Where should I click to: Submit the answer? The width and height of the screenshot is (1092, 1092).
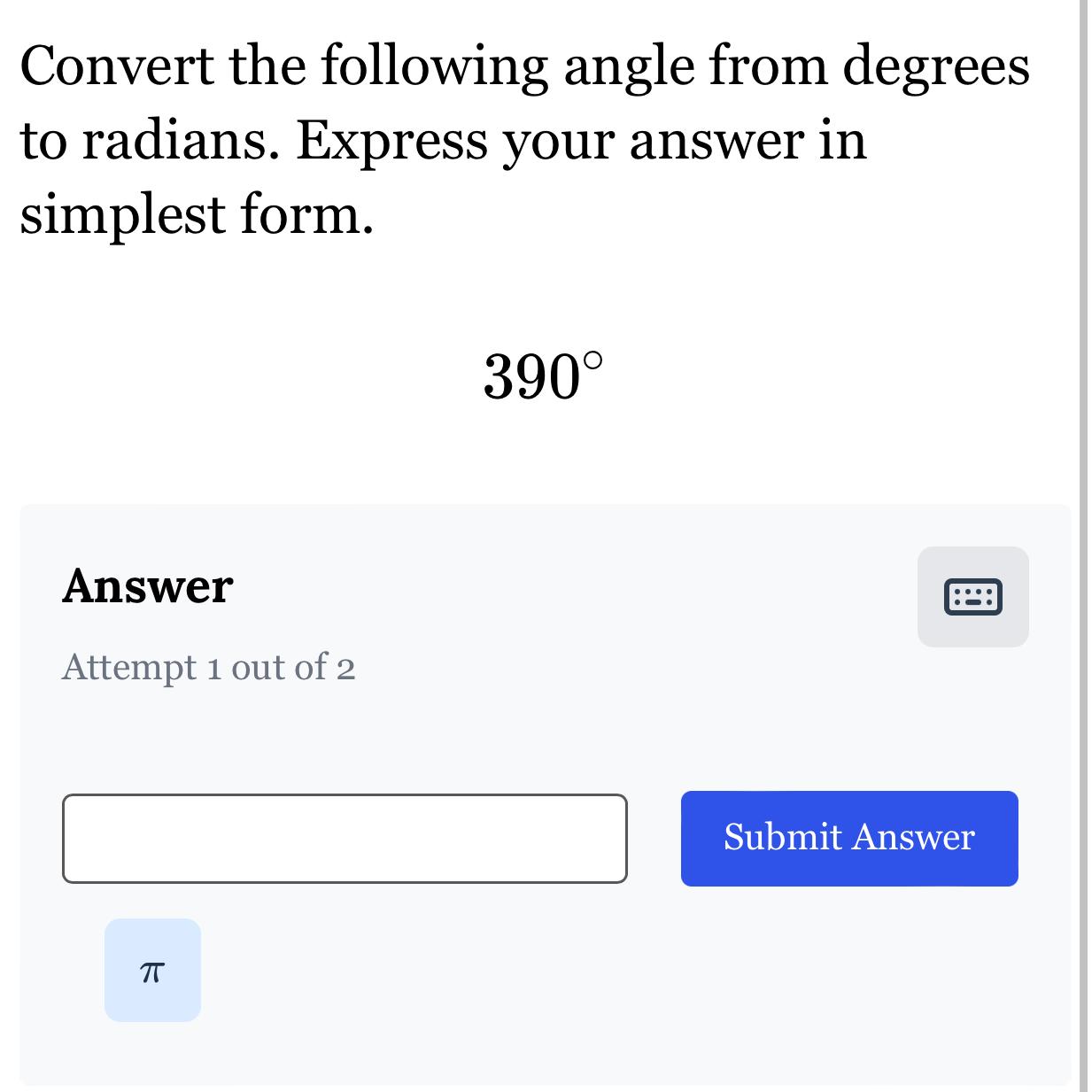tap(848, 838)
